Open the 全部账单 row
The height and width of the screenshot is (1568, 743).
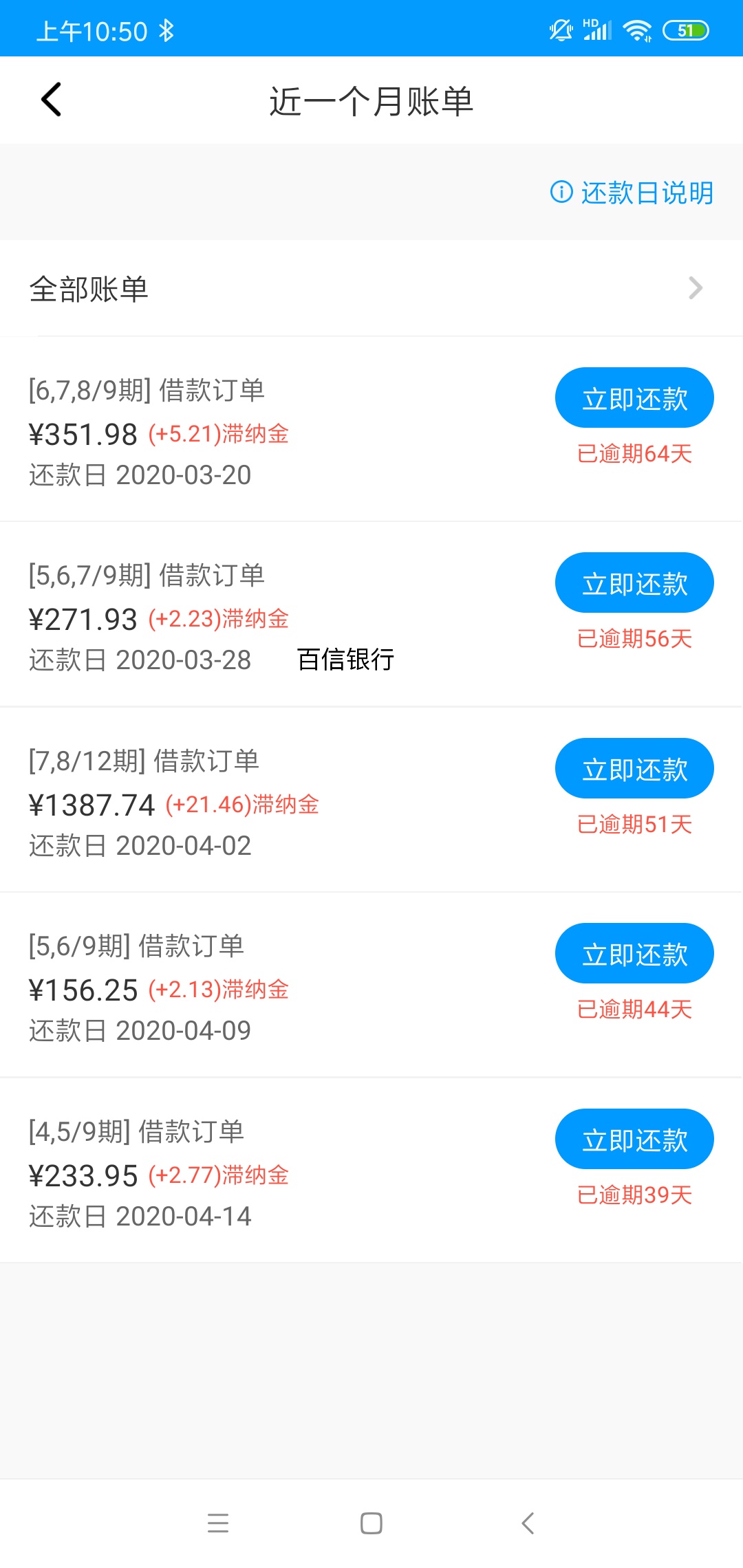(371, 288)
